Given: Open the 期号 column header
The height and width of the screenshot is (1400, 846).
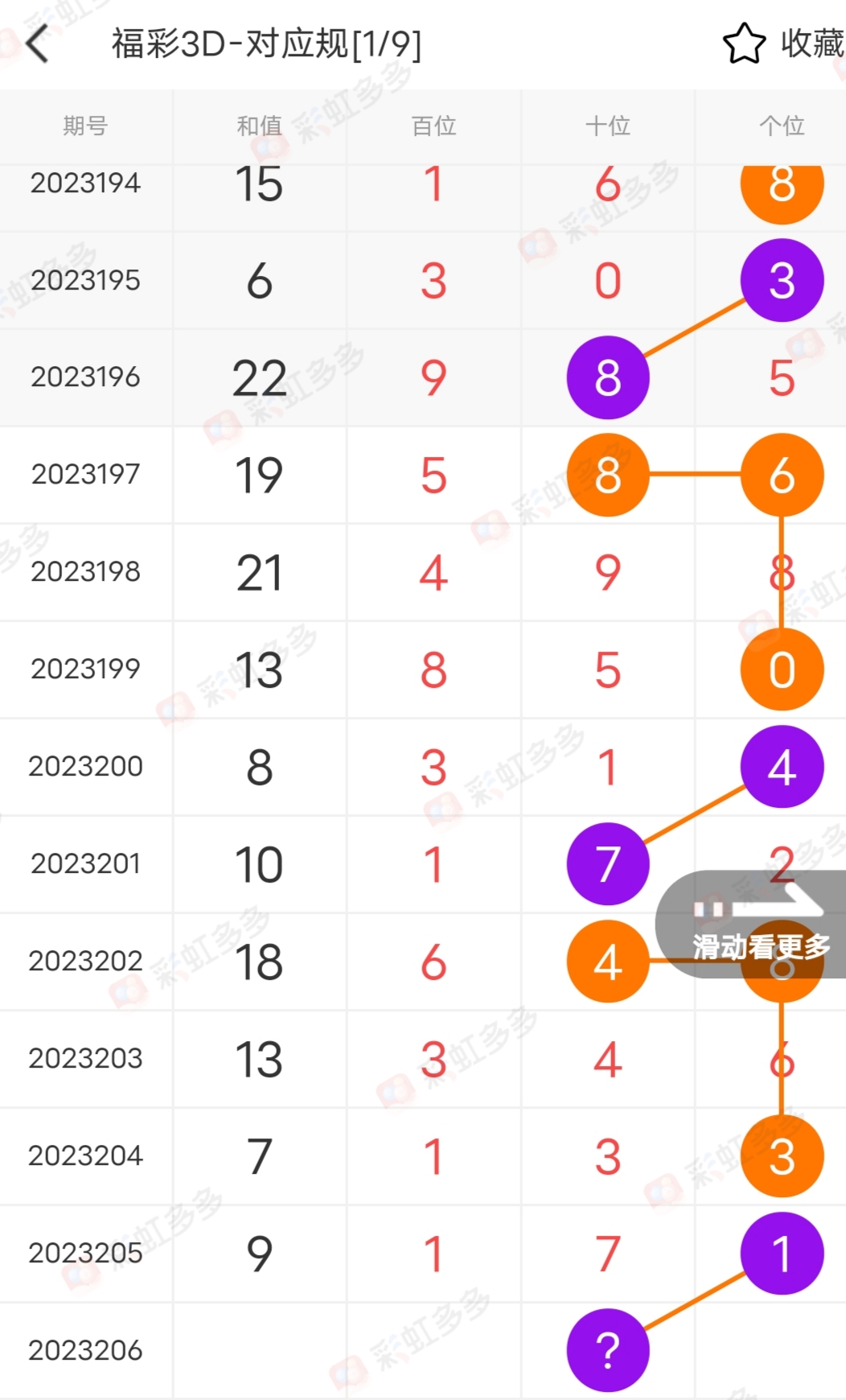Looking at the screenshot, I should [x=85, y=125].
